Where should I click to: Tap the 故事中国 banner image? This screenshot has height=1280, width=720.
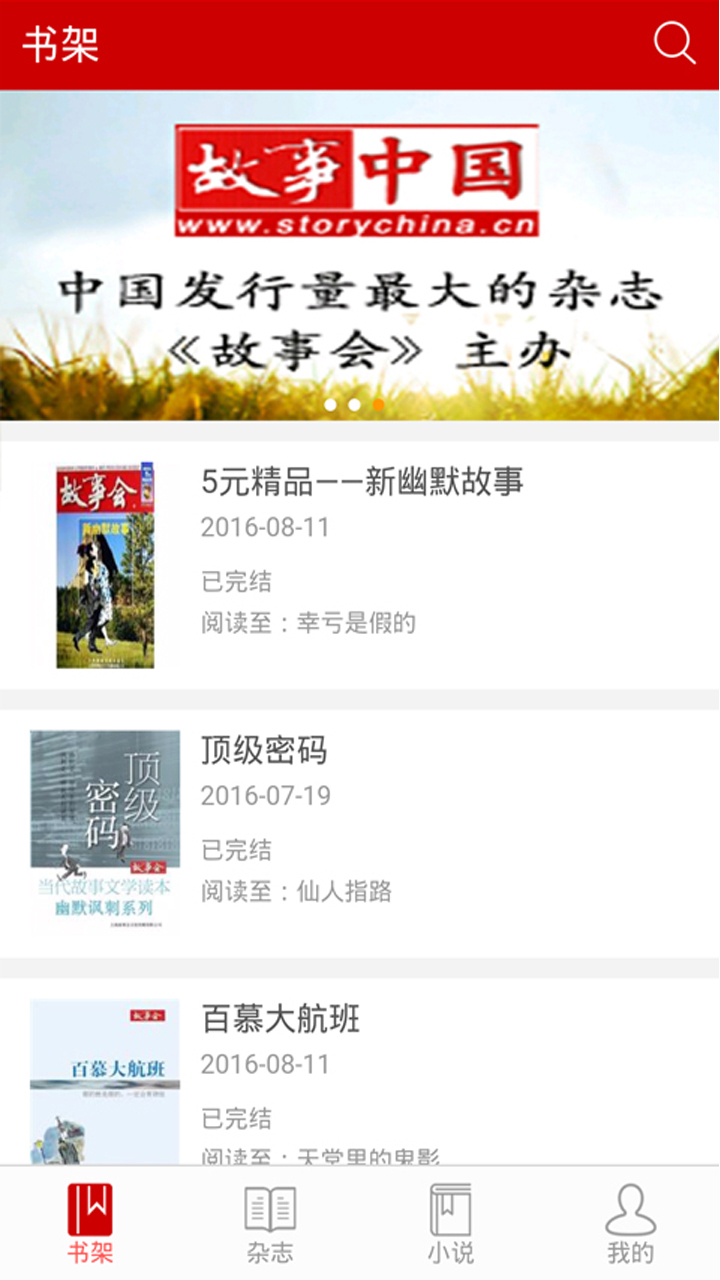coord(360,250)
